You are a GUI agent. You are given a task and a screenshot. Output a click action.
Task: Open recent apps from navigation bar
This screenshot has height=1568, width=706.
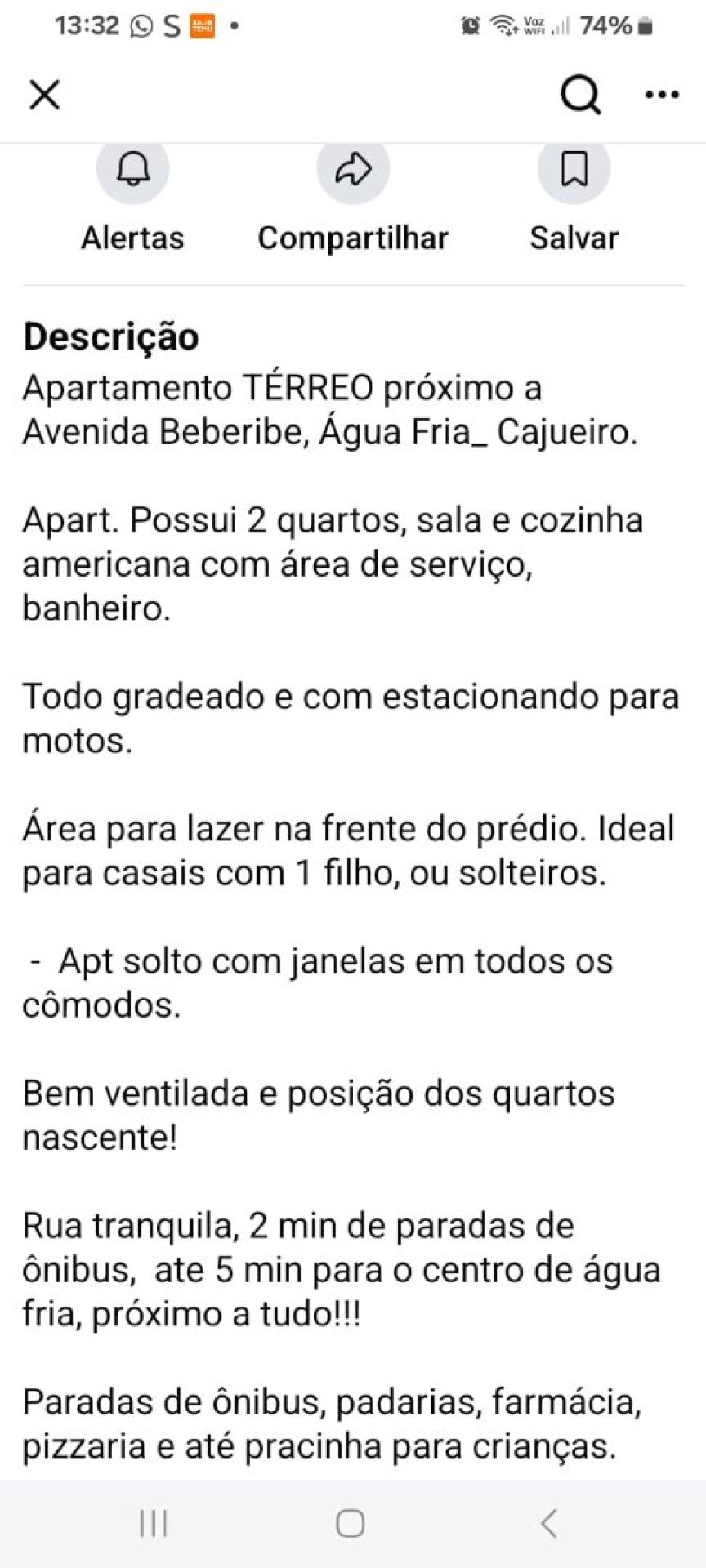tap(154, 1523)
